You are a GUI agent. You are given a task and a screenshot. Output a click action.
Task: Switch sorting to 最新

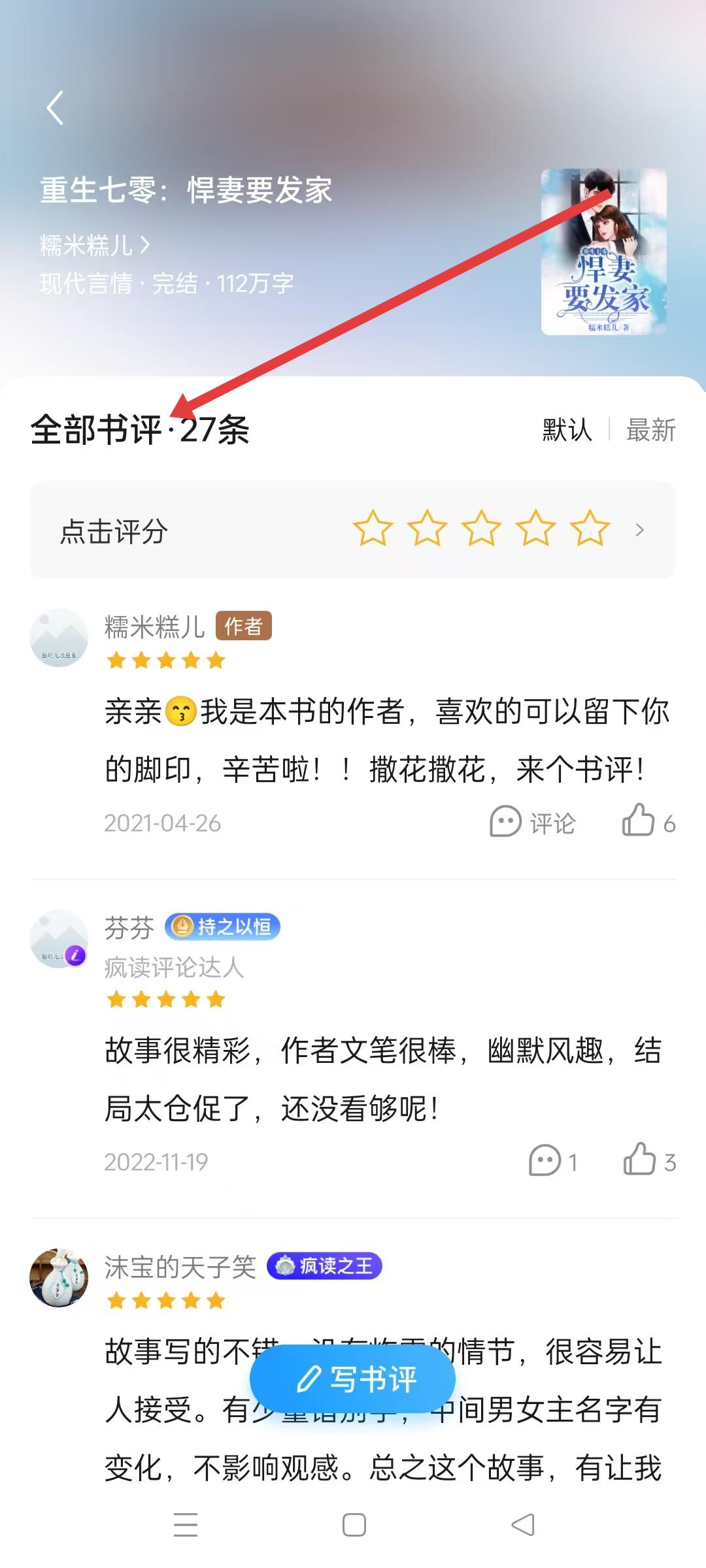click(x=650, y=430)
